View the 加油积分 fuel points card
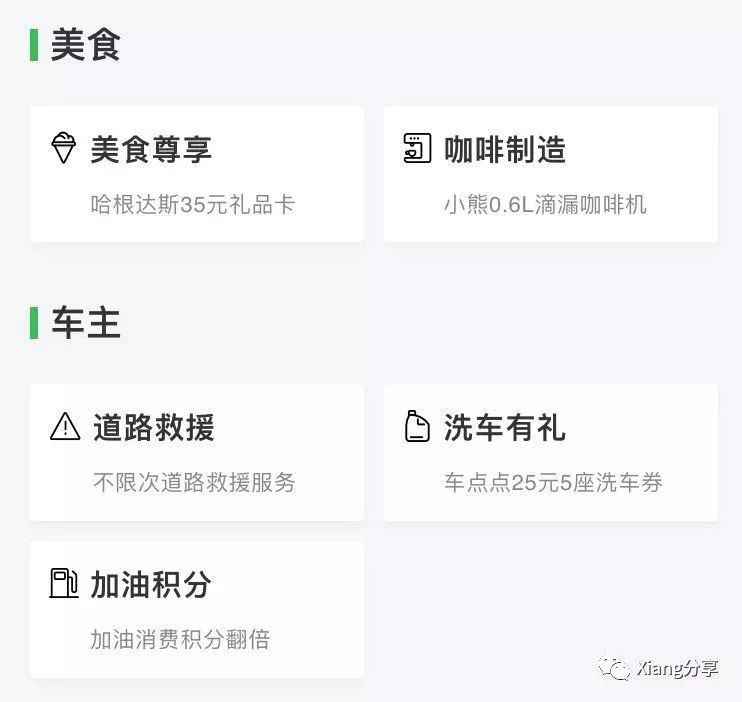The width and height of the screenshot is (742, 702). (x=197, y=609)
